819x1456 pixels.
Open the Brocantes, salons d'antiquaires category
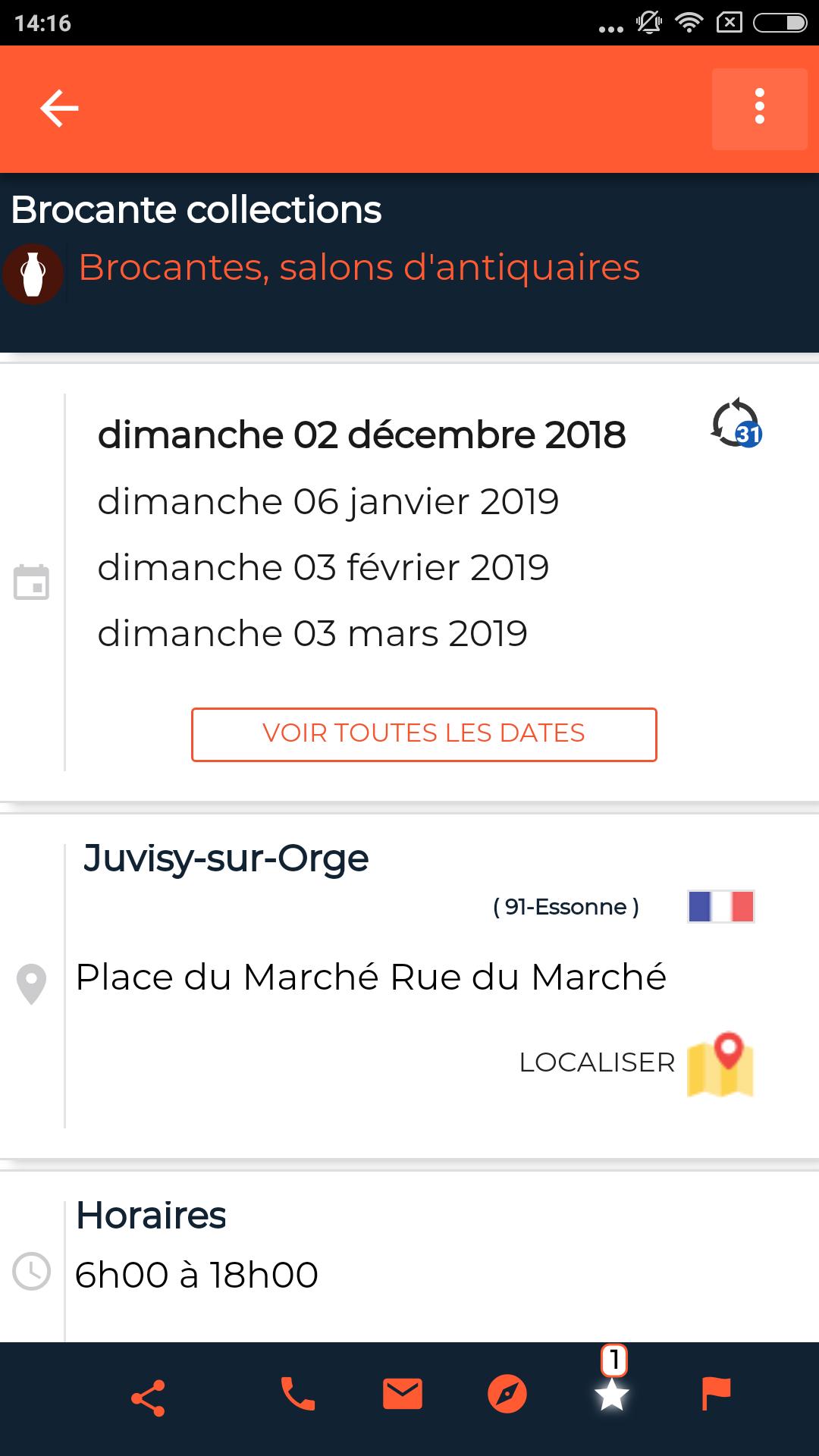[x=359, y=268]
